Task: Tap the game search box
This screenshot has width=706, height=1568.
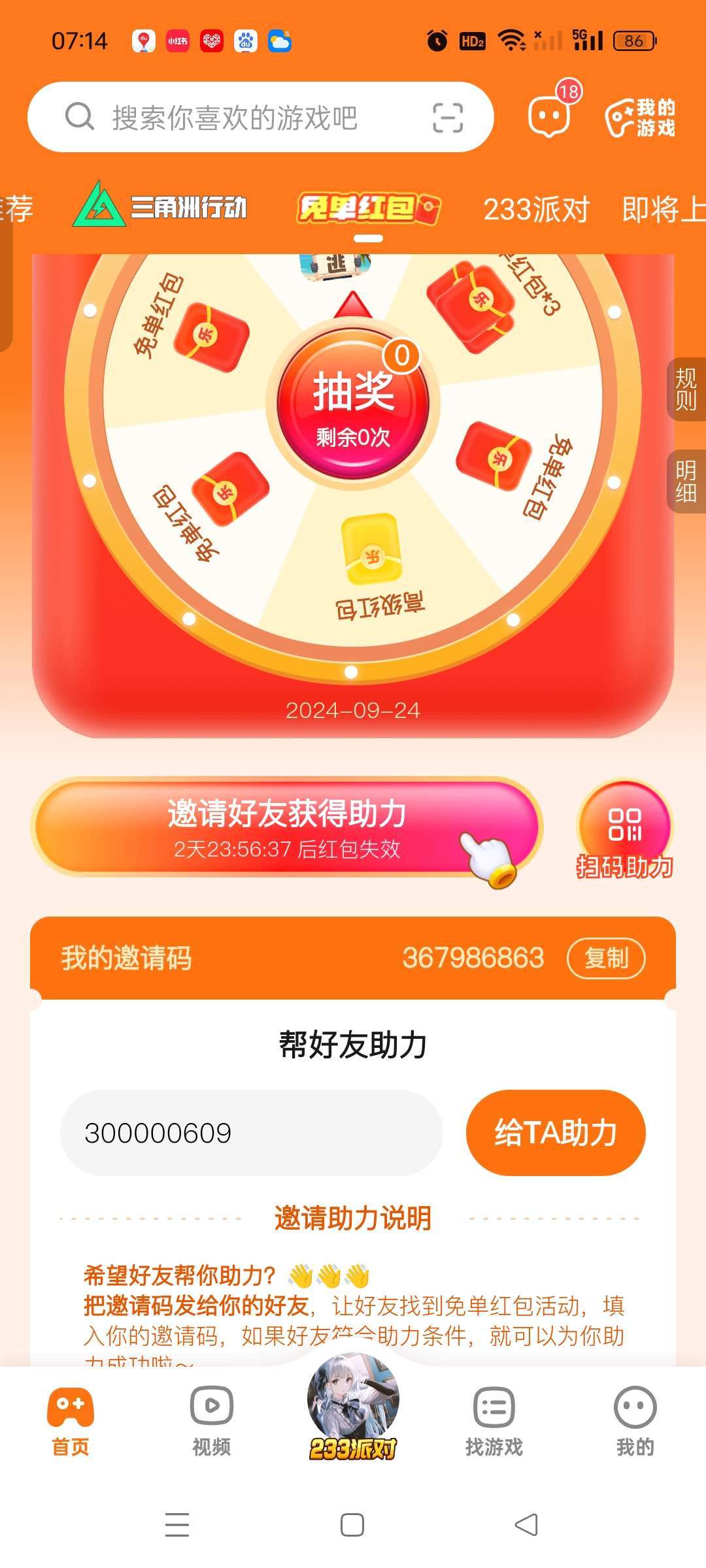Action: [x=235, y=118]
